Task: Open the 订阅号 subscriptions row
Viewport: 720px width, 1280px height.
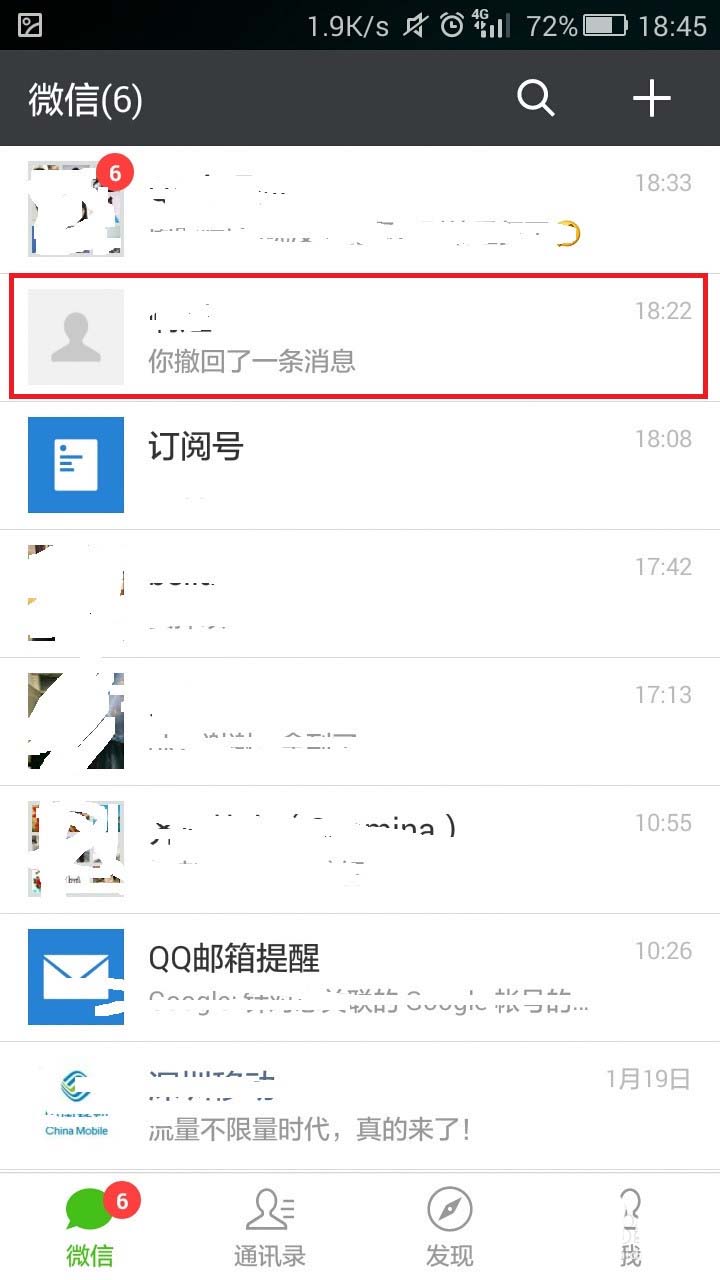Action: pos(360,465)
